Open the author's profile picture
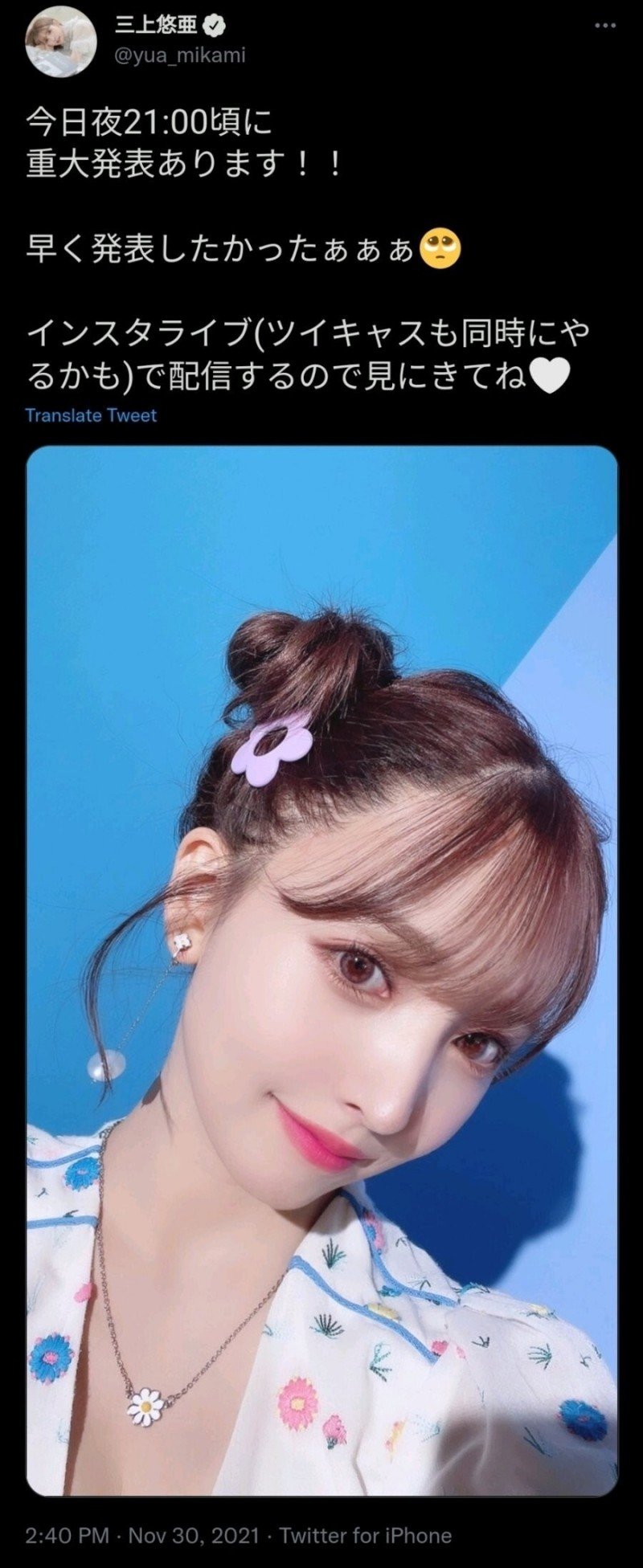Screen dimensions: 643x1568 [x=61, y=43]
